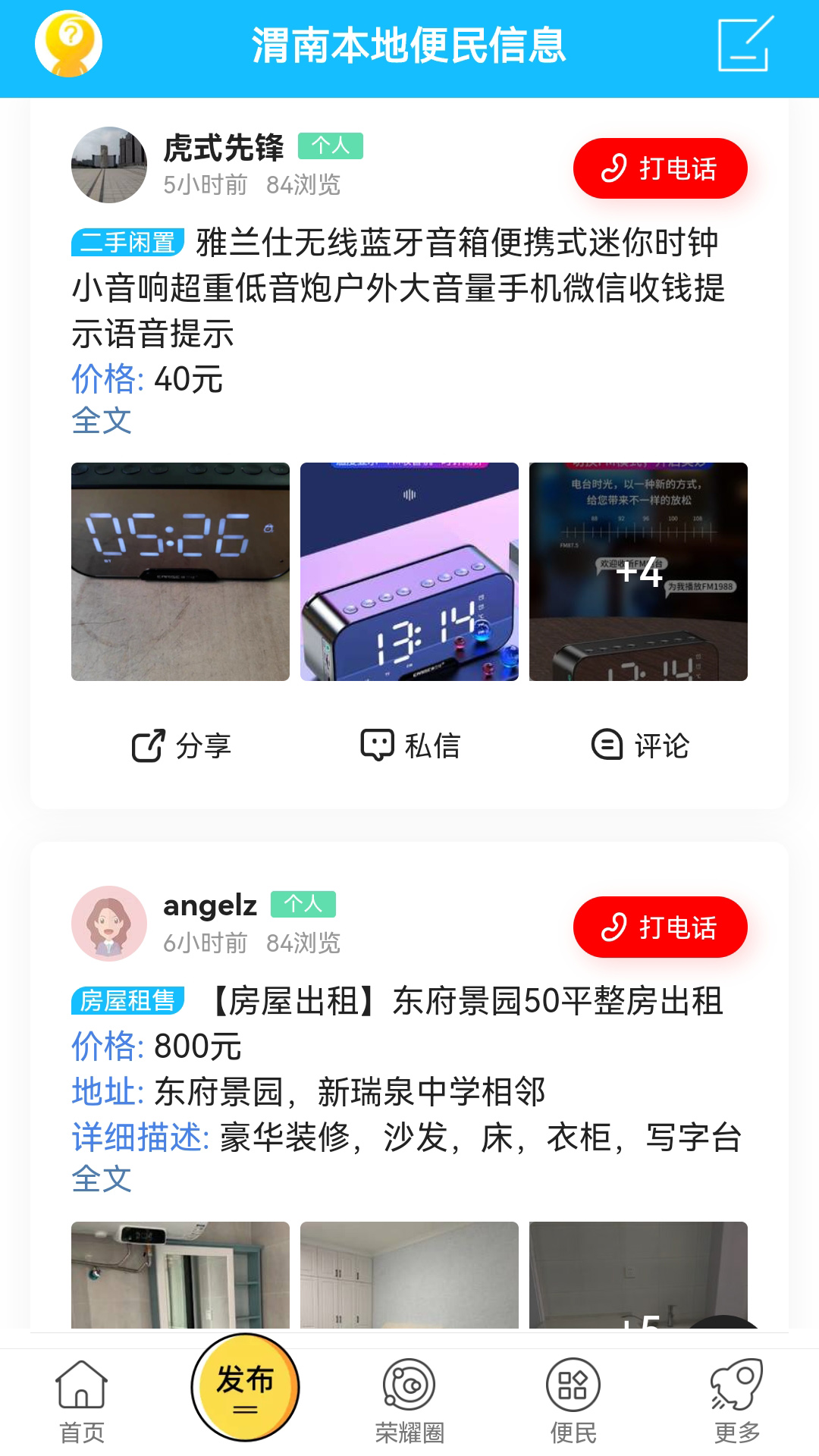
Task: View the 13:14 clock speaker photo
Action: [409, 573]
